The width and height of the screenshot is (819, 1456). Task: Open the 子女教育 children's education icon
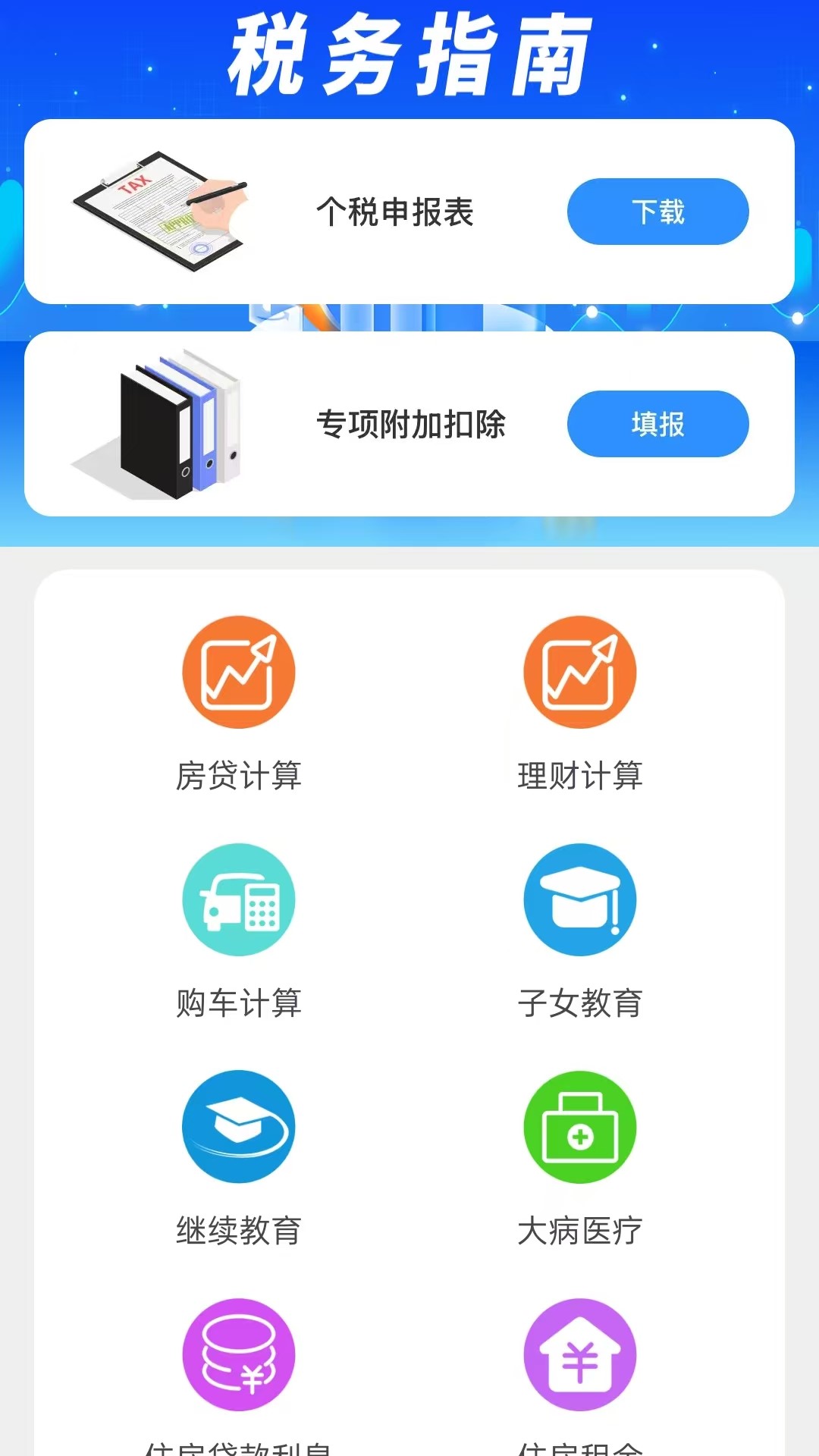(580, 899)
